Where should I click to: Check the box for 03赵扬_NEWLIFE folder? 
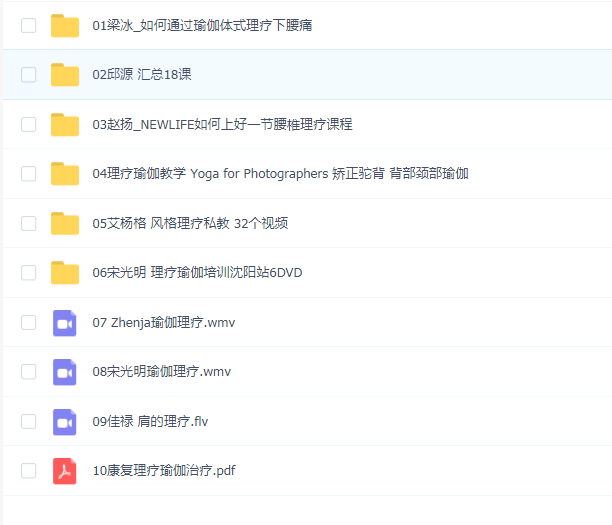tap(29, 125)
